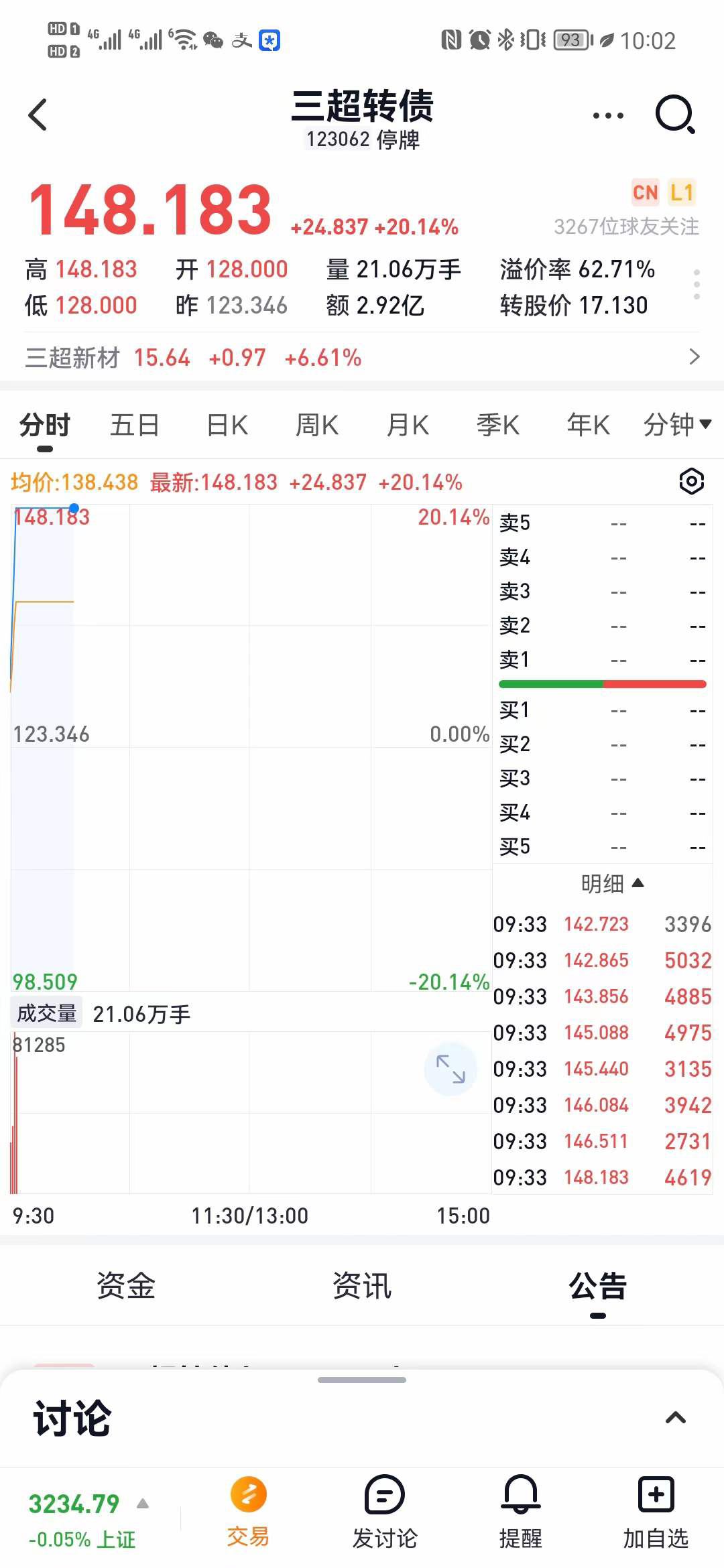
Task: Switch to the 日K daily chart tab
Action: 227,424
